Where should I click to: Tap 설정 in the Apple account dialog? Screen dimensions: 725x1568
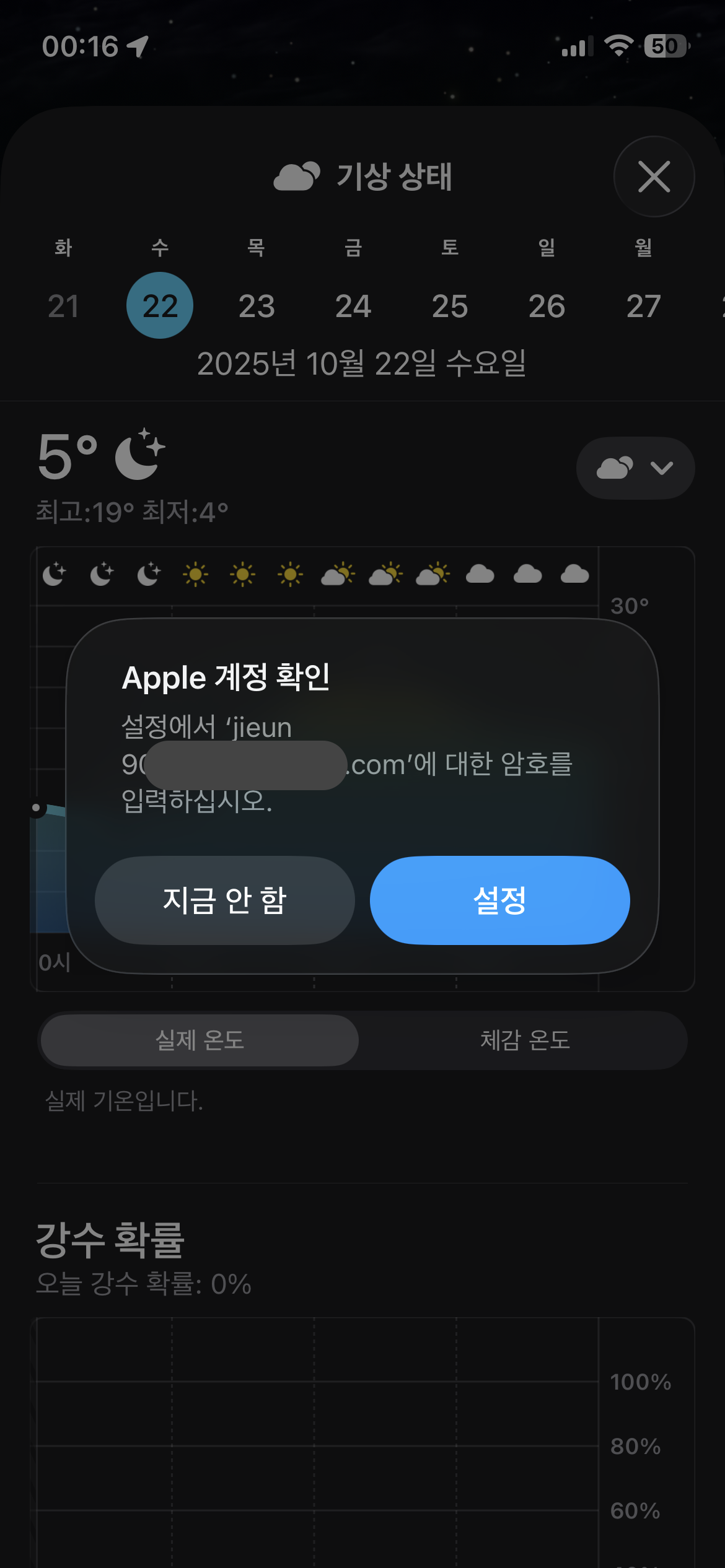tap(499, 900)
